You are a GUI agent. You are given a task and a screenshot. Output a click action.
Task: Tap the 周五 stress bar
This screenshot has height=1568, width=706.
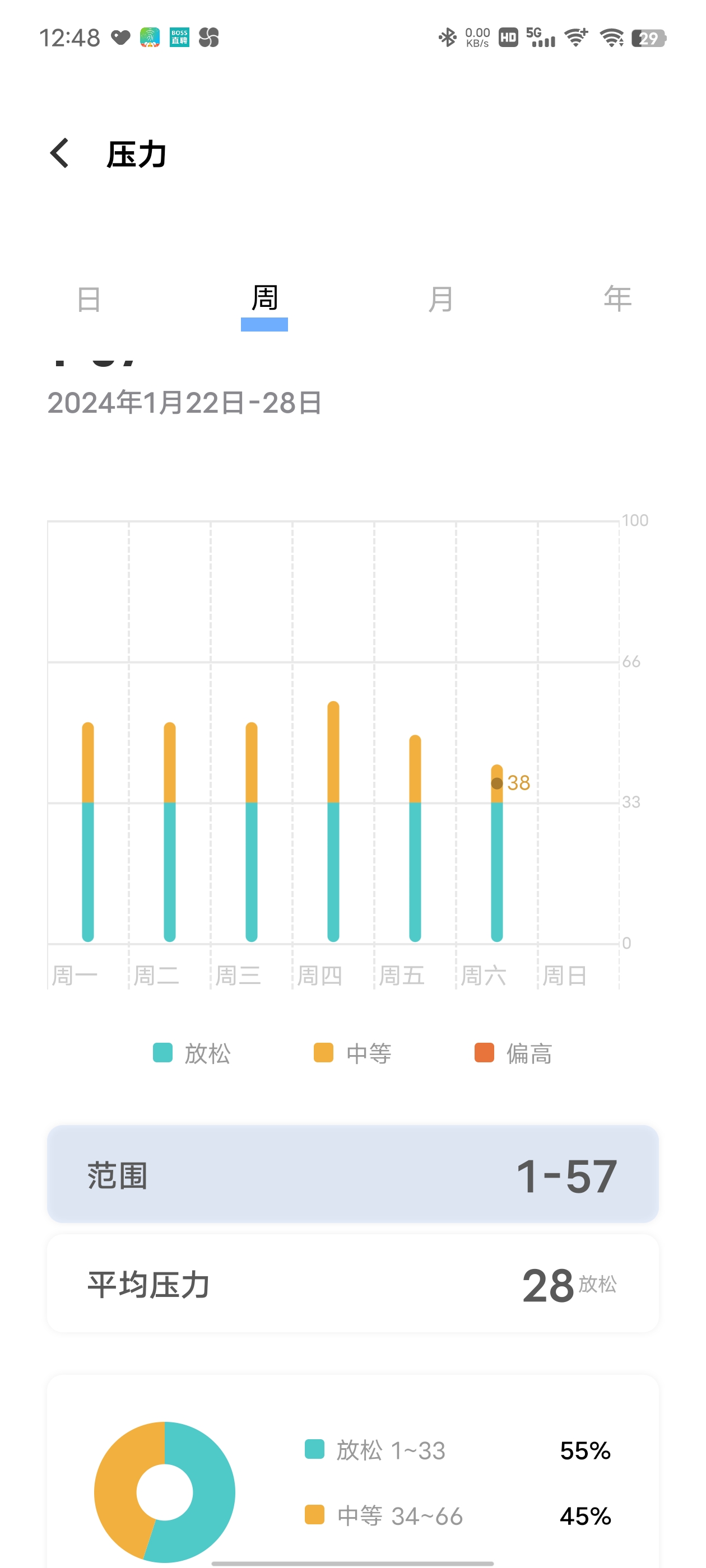415,839
